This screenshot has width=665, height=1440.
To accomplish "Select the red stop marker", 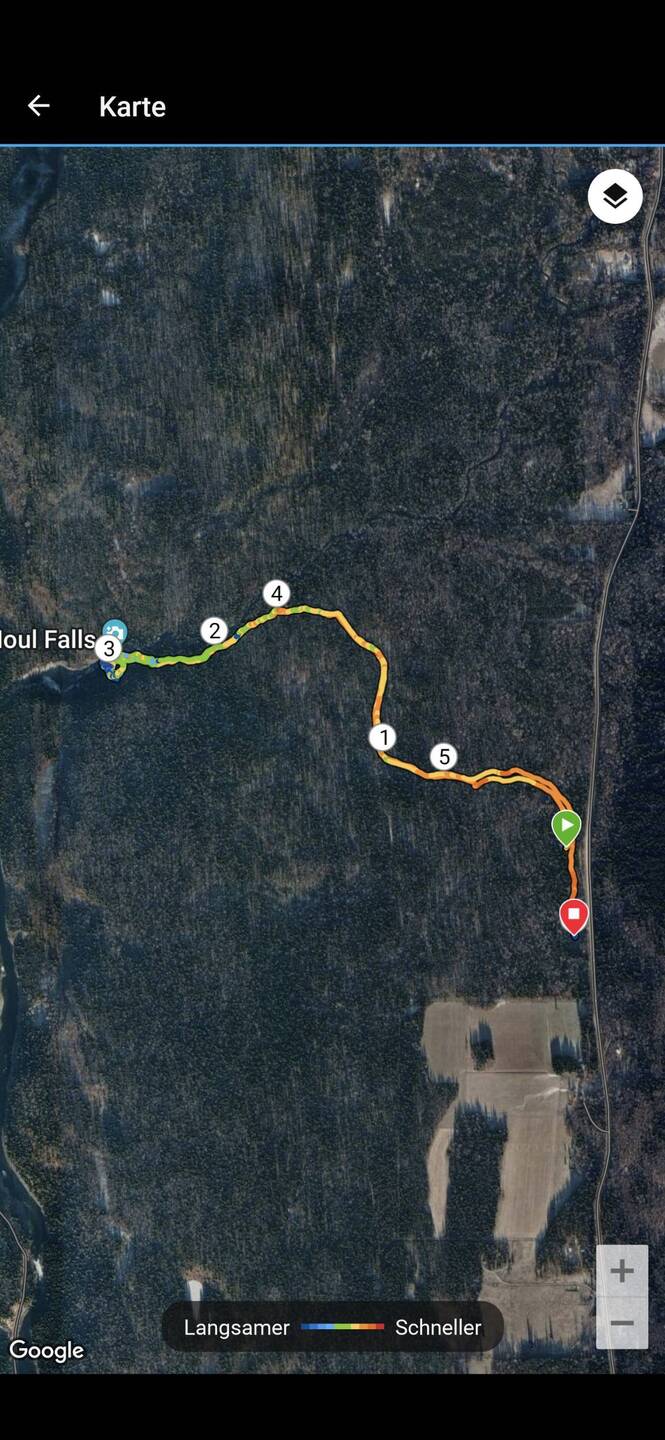I will [x=574, y=914].
